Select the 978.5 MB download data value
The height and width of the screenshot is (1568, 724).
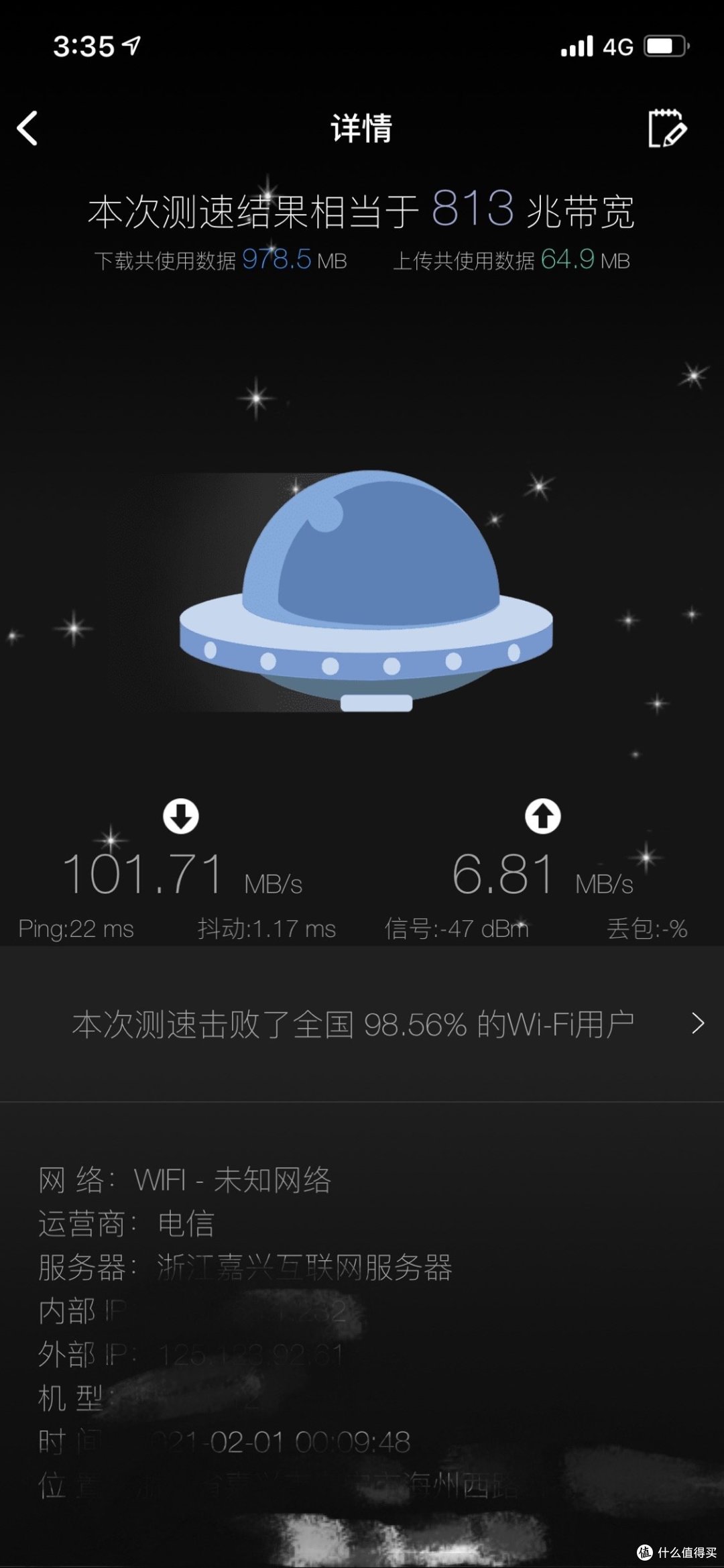click(x=276, y=262)
